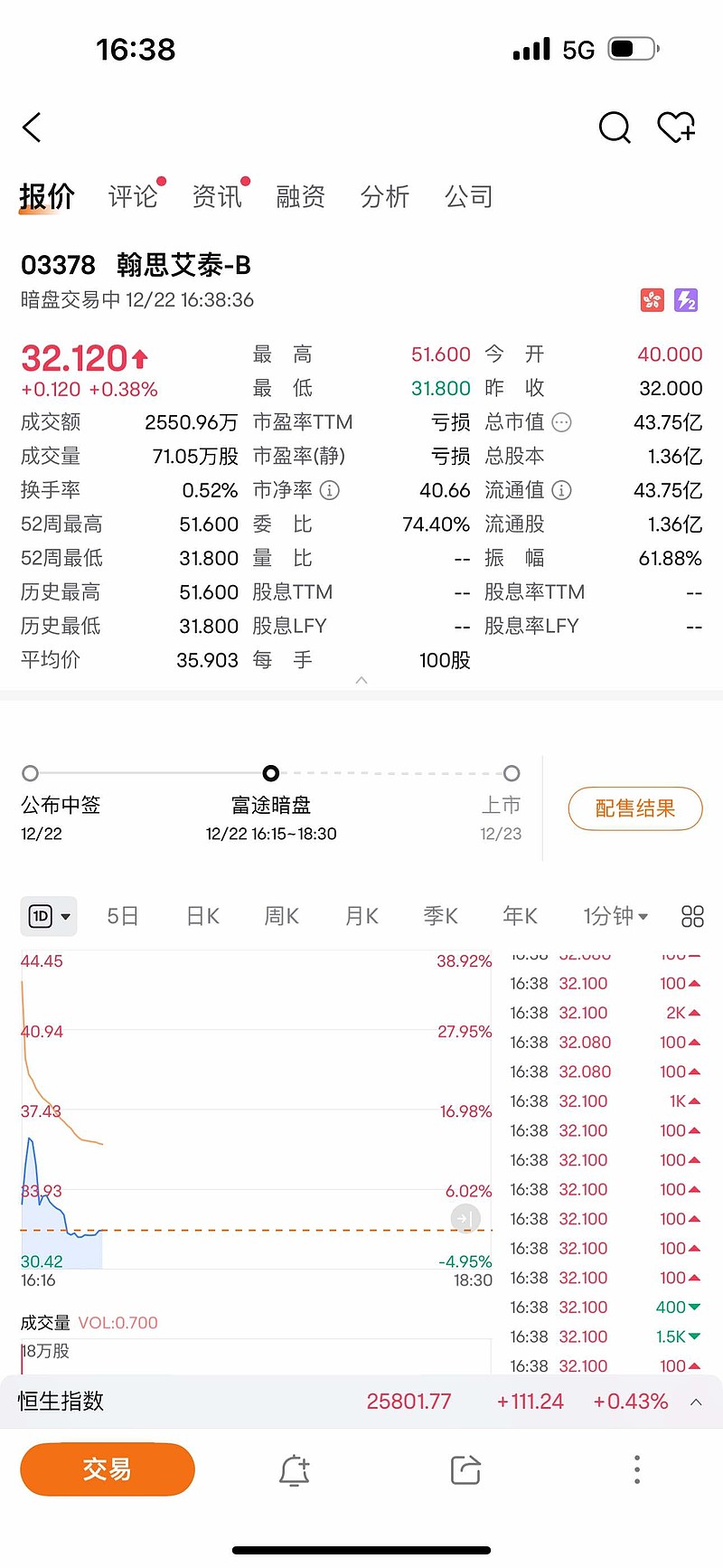Open the chart layout grid icon

[691, 916]
